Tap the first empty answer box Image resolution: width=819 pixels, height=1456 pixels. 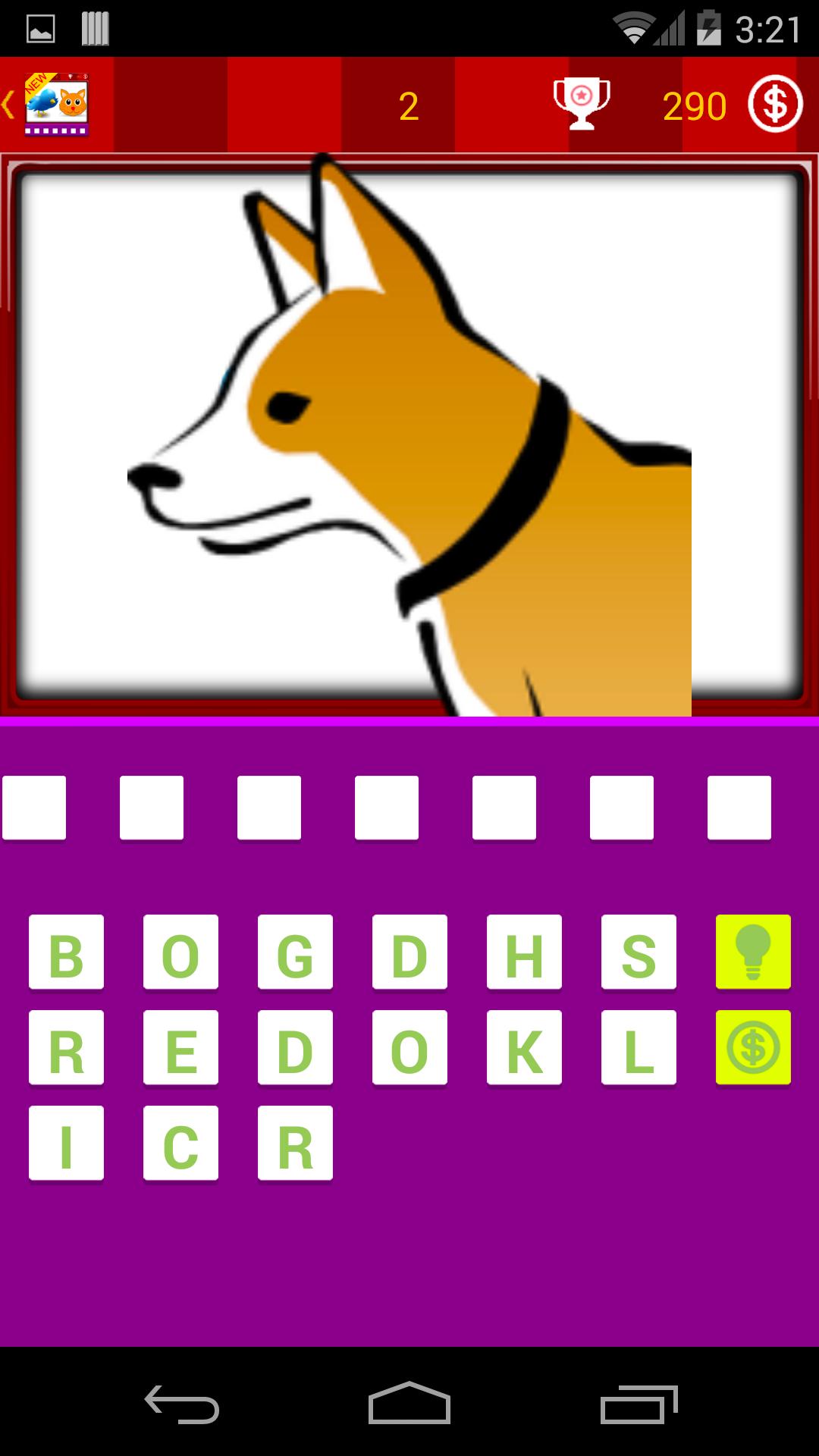coord(34,808)
